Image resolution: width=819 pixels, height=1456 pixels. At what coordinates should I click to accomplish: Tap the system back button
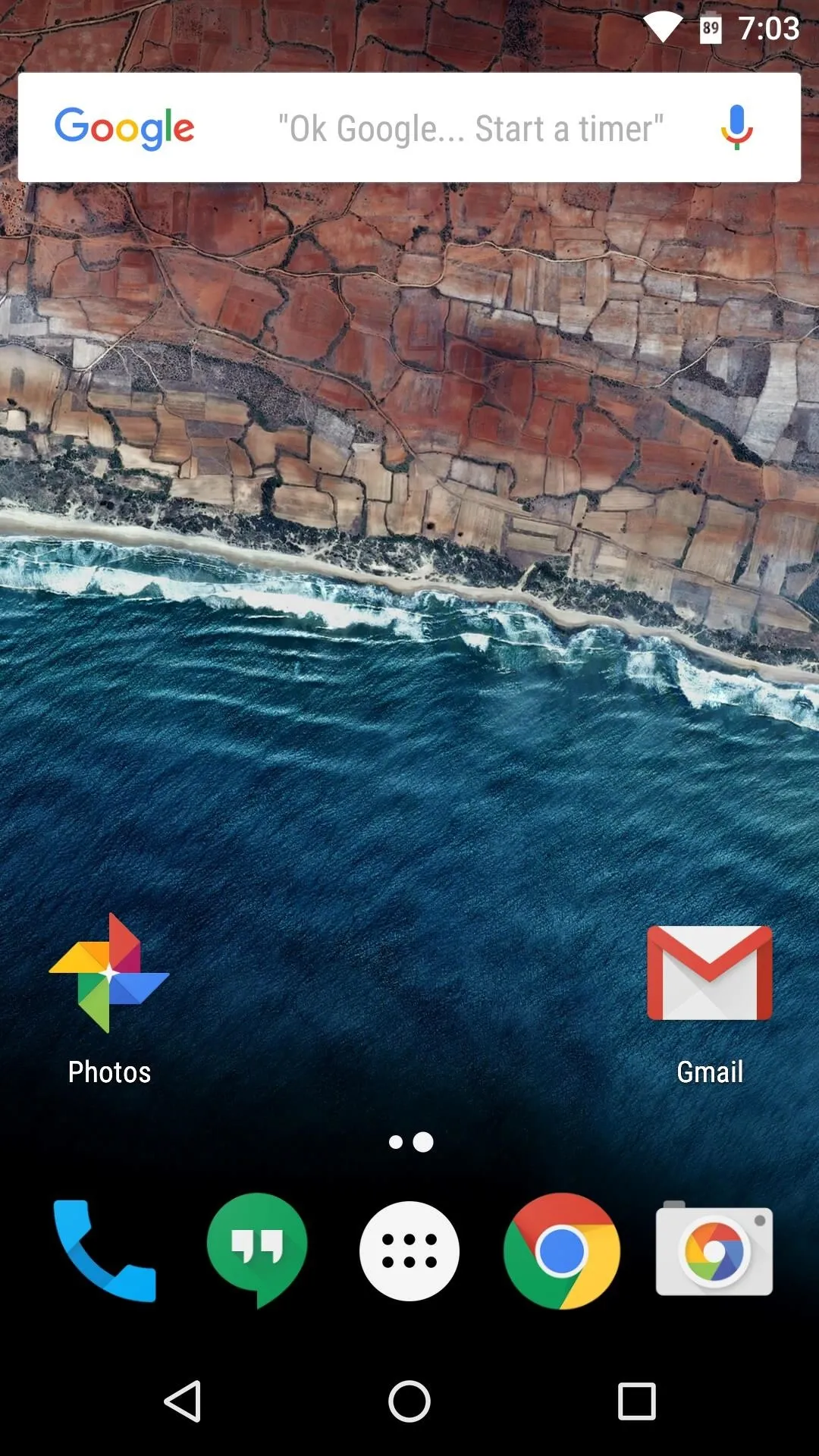[x=183, y=1401]
